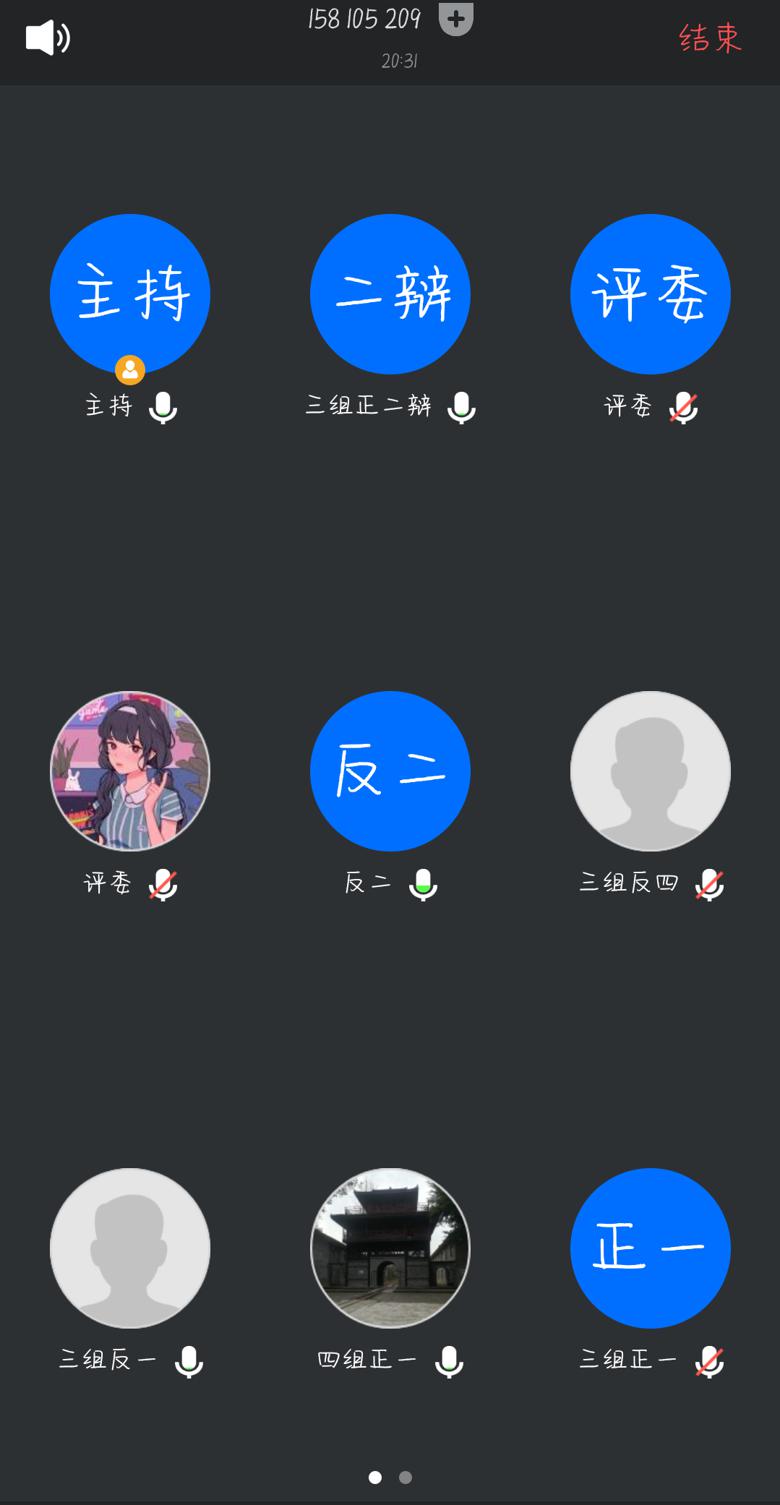Select participant 三组反四

pos(650,771)
